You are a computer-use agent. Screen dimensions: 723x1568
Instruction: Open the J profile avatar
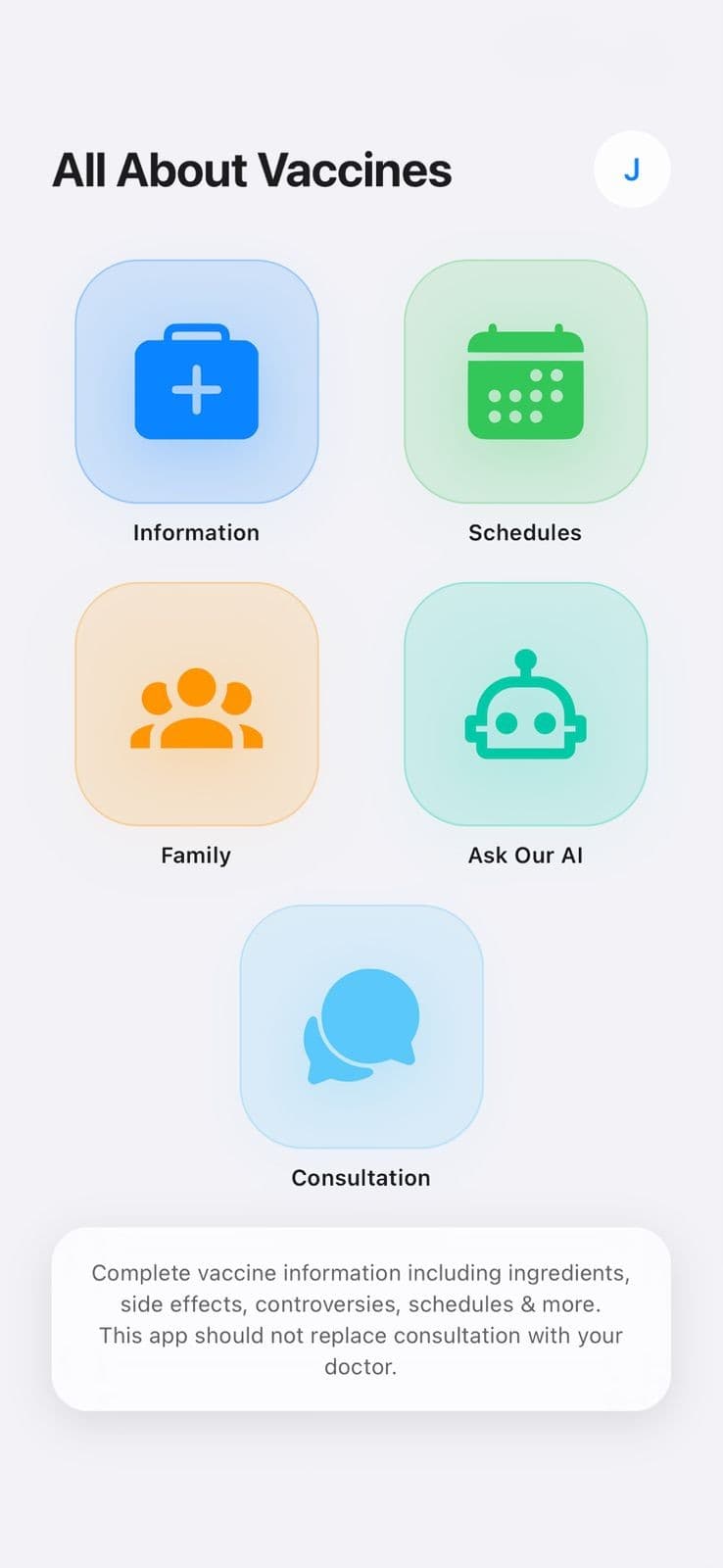pos(632,170)
